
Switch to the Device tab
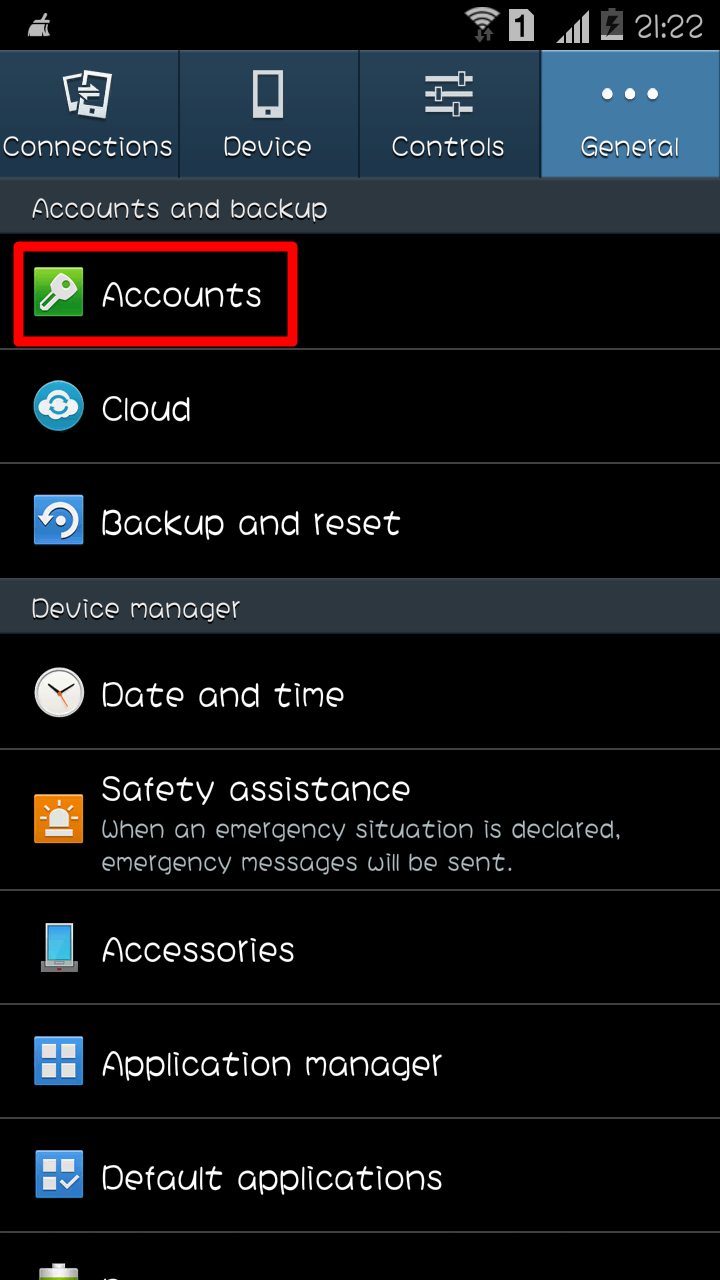(268, 114)
